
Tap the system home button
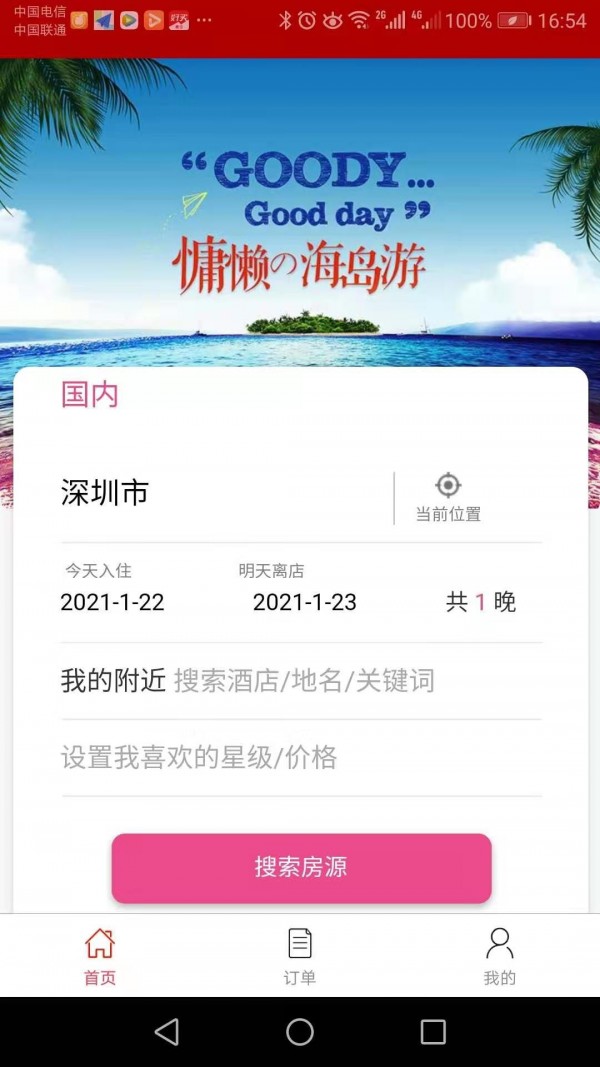pyautogui.click(x=300, y=1032)
